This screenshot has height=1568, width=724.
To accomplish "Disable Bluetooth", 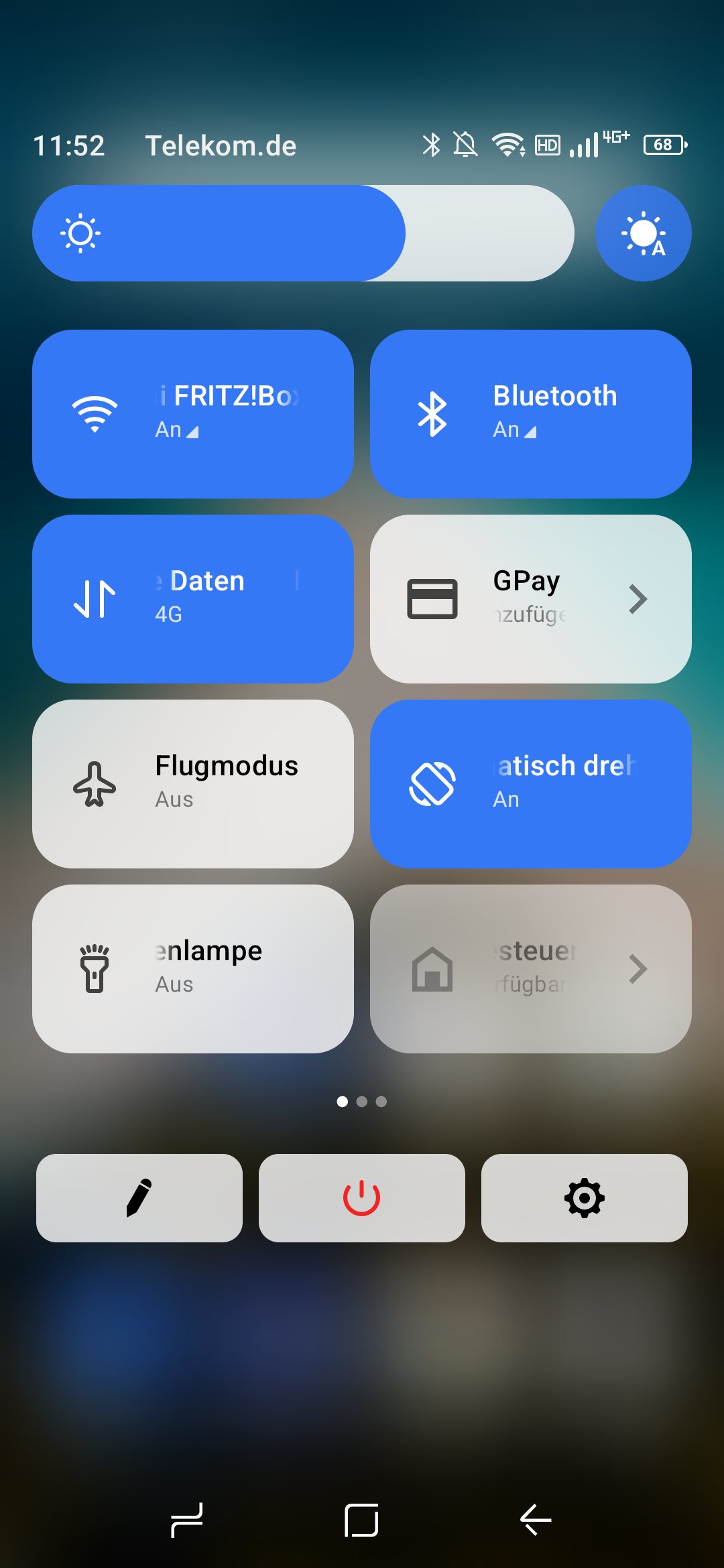I will (531, 414).
